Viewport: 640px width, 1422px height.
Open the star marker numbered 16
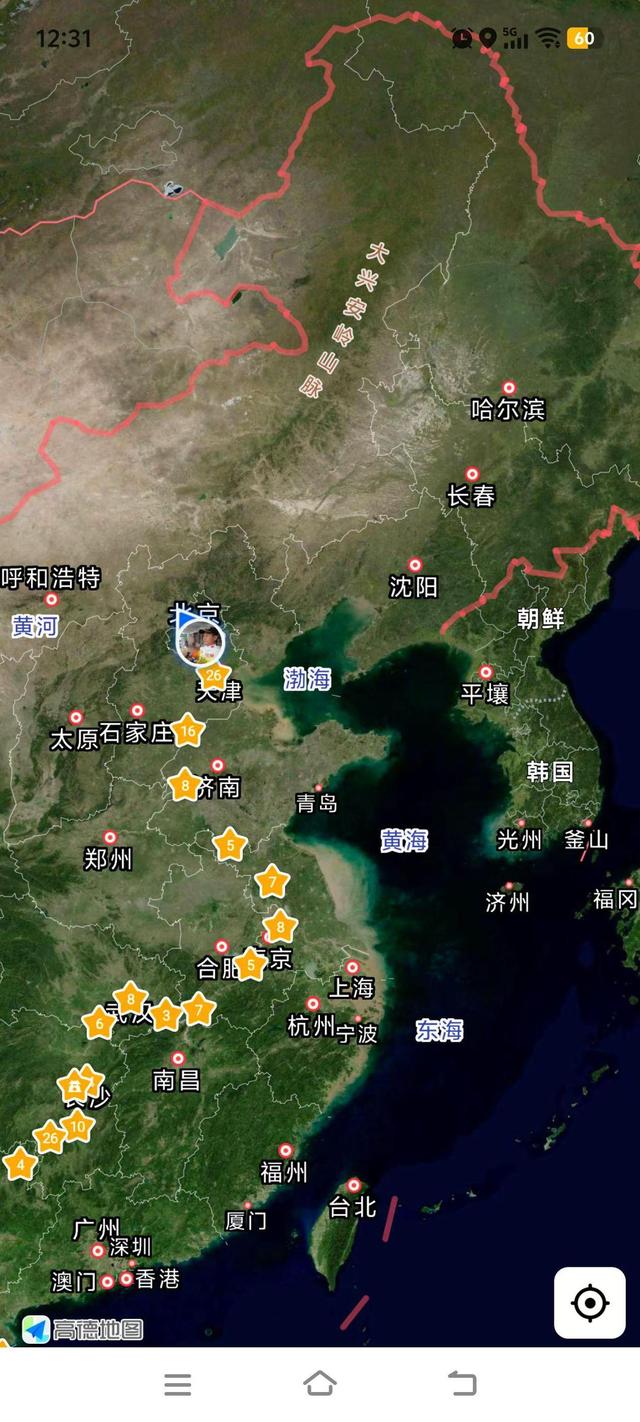pyautogui.click(x=187, y=731)
